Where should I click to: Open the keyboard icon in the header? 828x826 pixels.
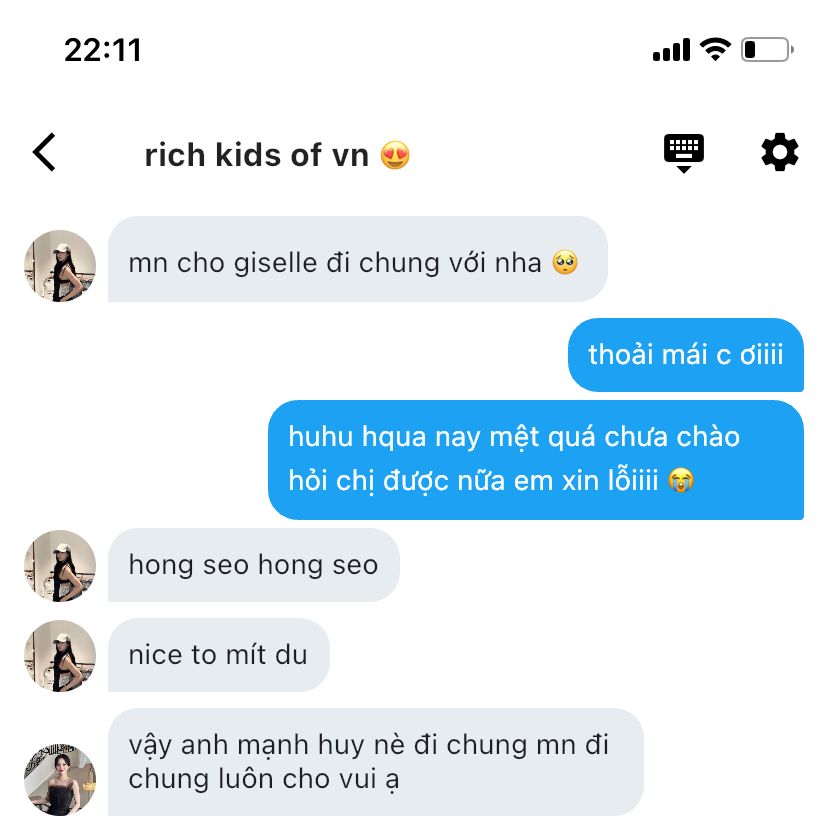coord(684,153)
